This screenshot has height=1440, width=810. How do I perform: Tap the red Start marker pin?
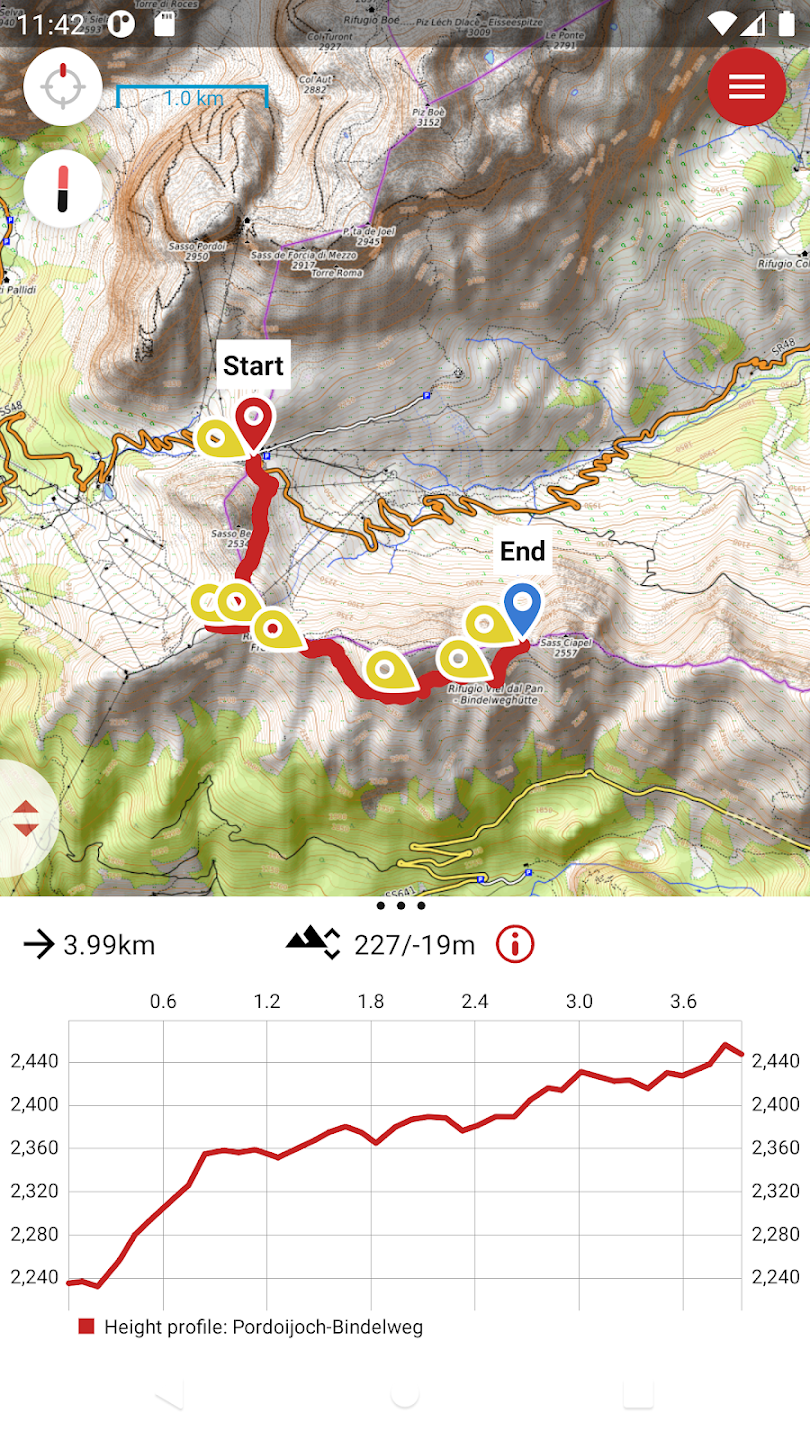[255, 422]
